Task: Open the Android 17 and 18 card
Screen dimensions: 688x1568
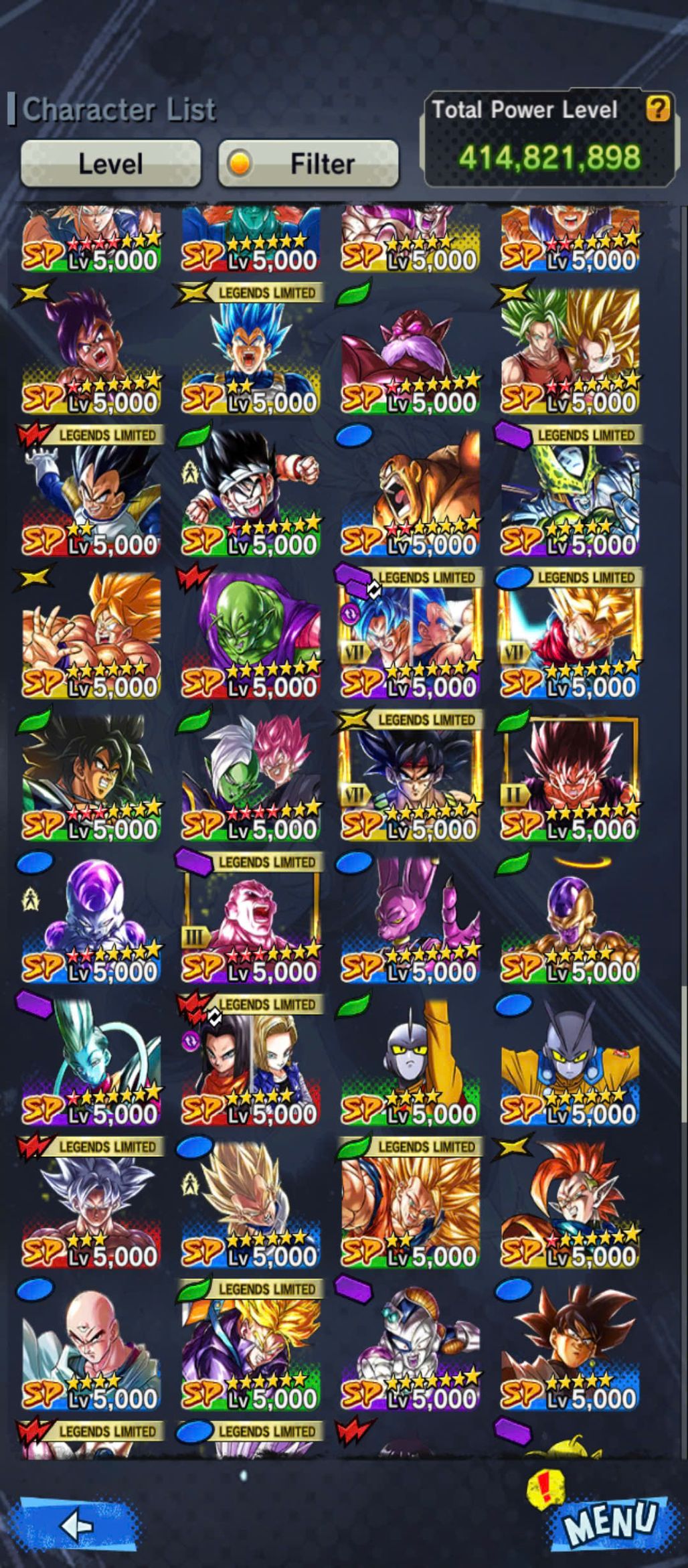Action: pos(251,1063)
